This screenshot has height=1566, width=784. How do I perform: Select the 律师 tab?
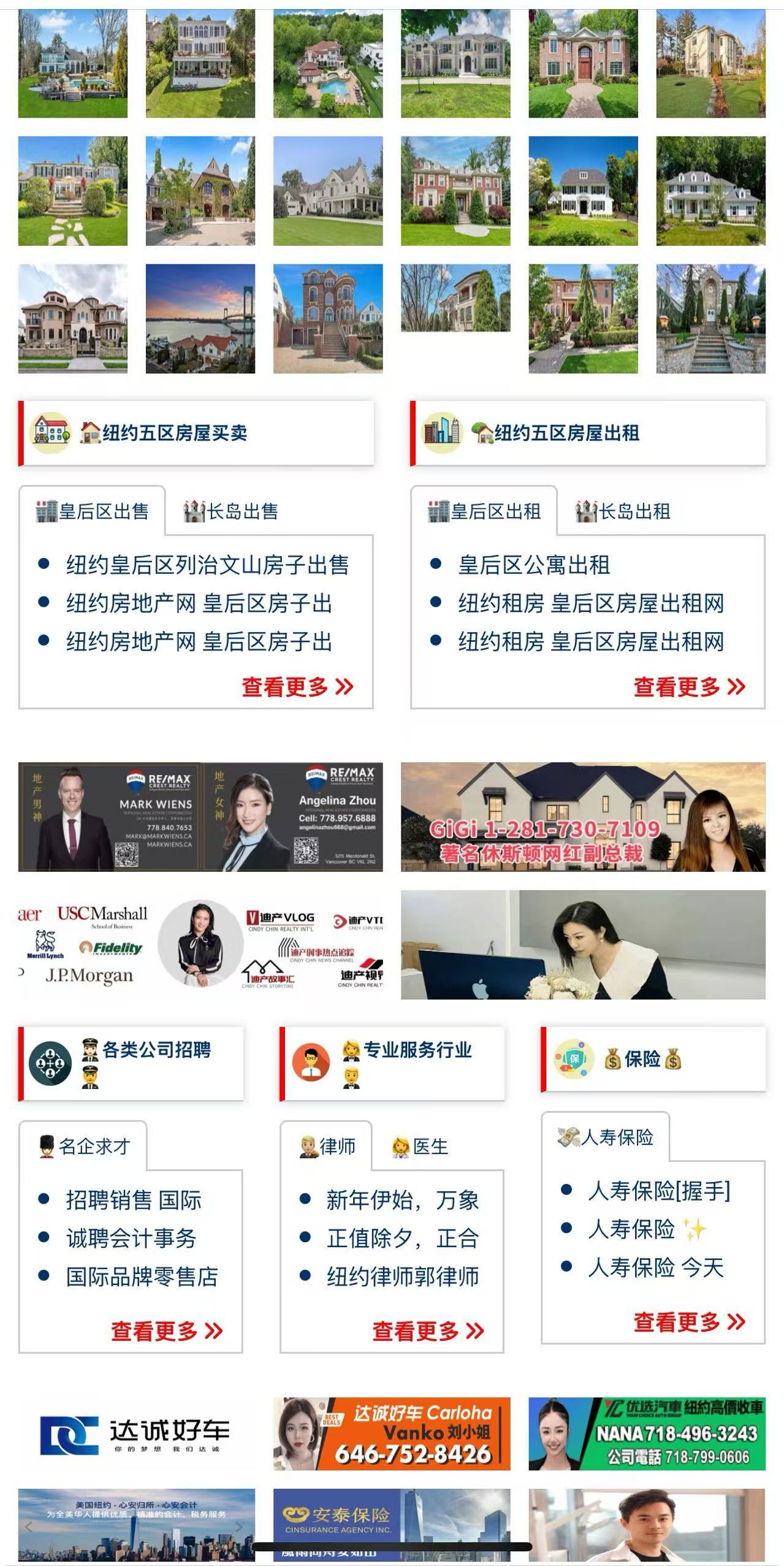[x=328, y=1146]
